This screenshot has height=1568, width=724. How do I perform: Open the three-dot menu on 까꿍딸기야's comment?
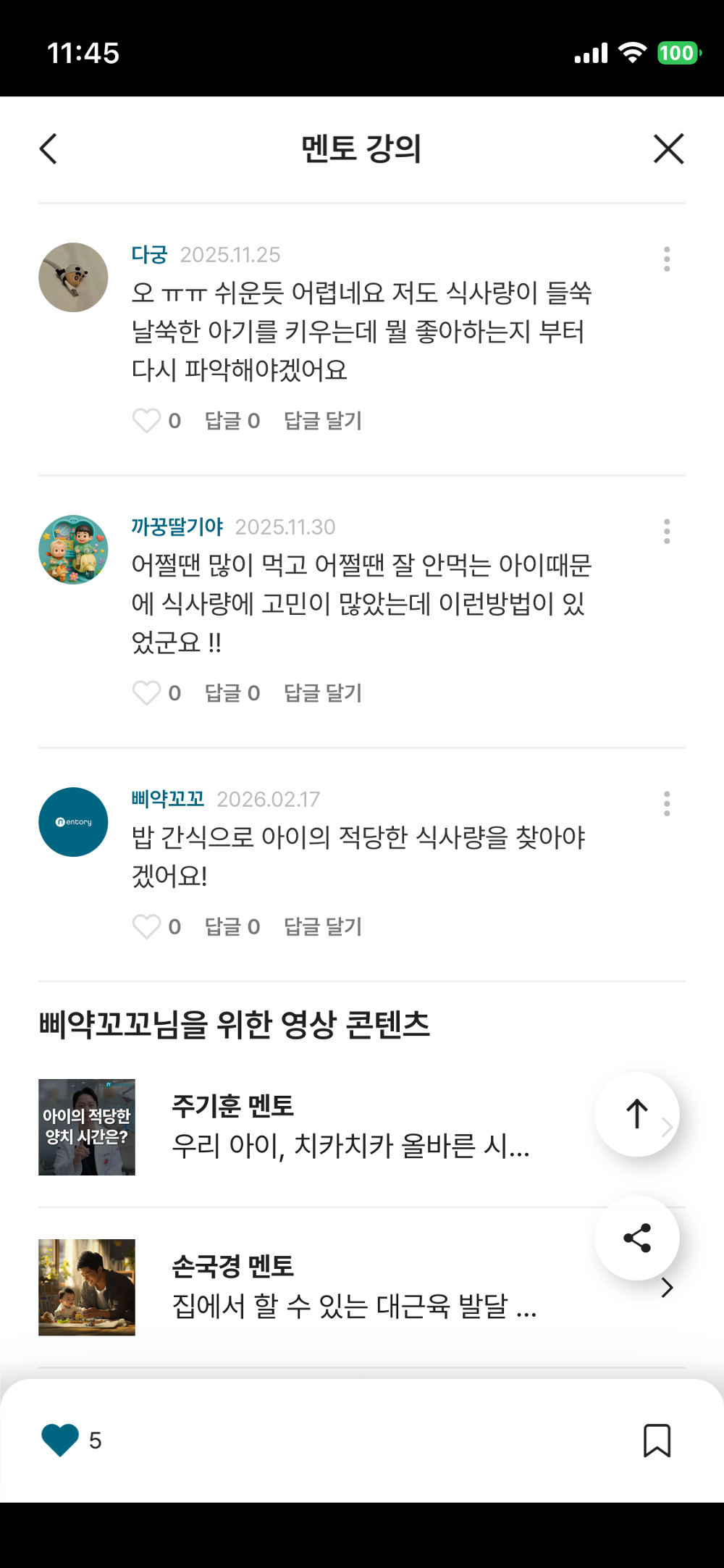666,532
